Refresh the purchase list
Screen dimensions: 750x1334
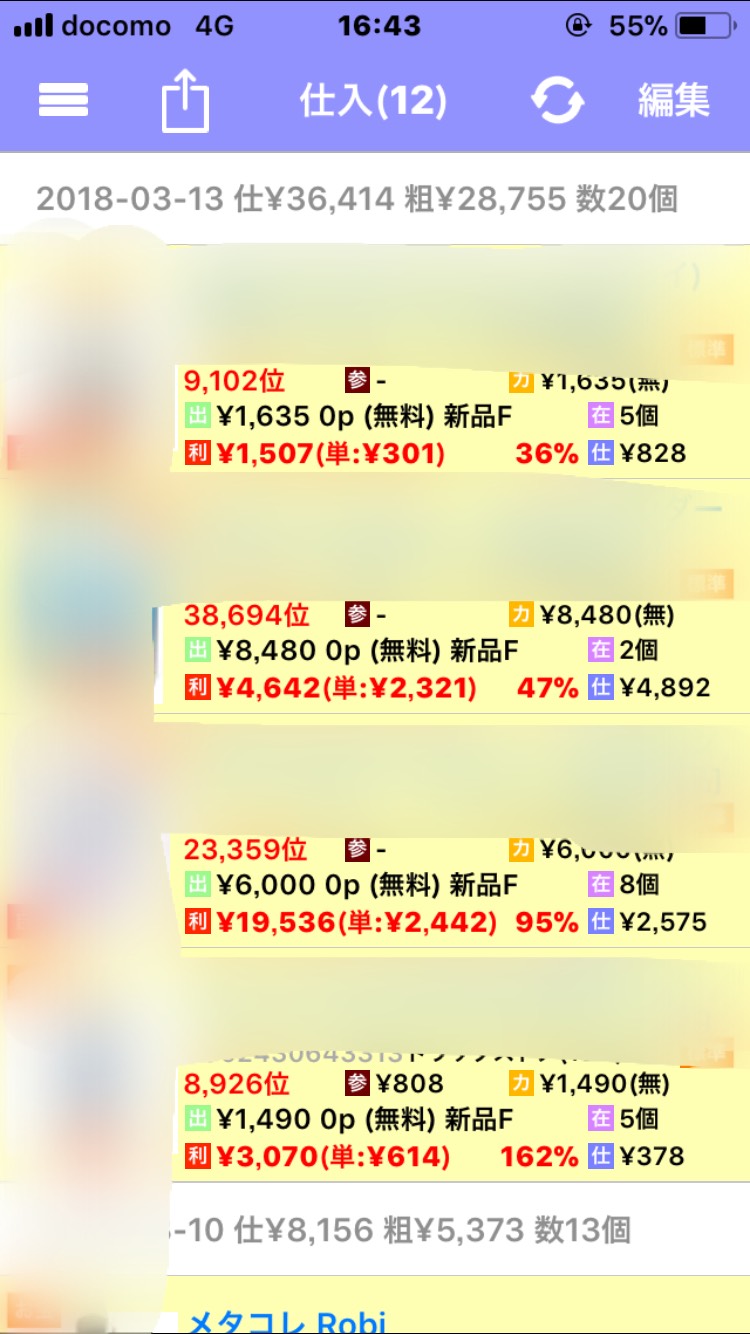pos(557,101)
